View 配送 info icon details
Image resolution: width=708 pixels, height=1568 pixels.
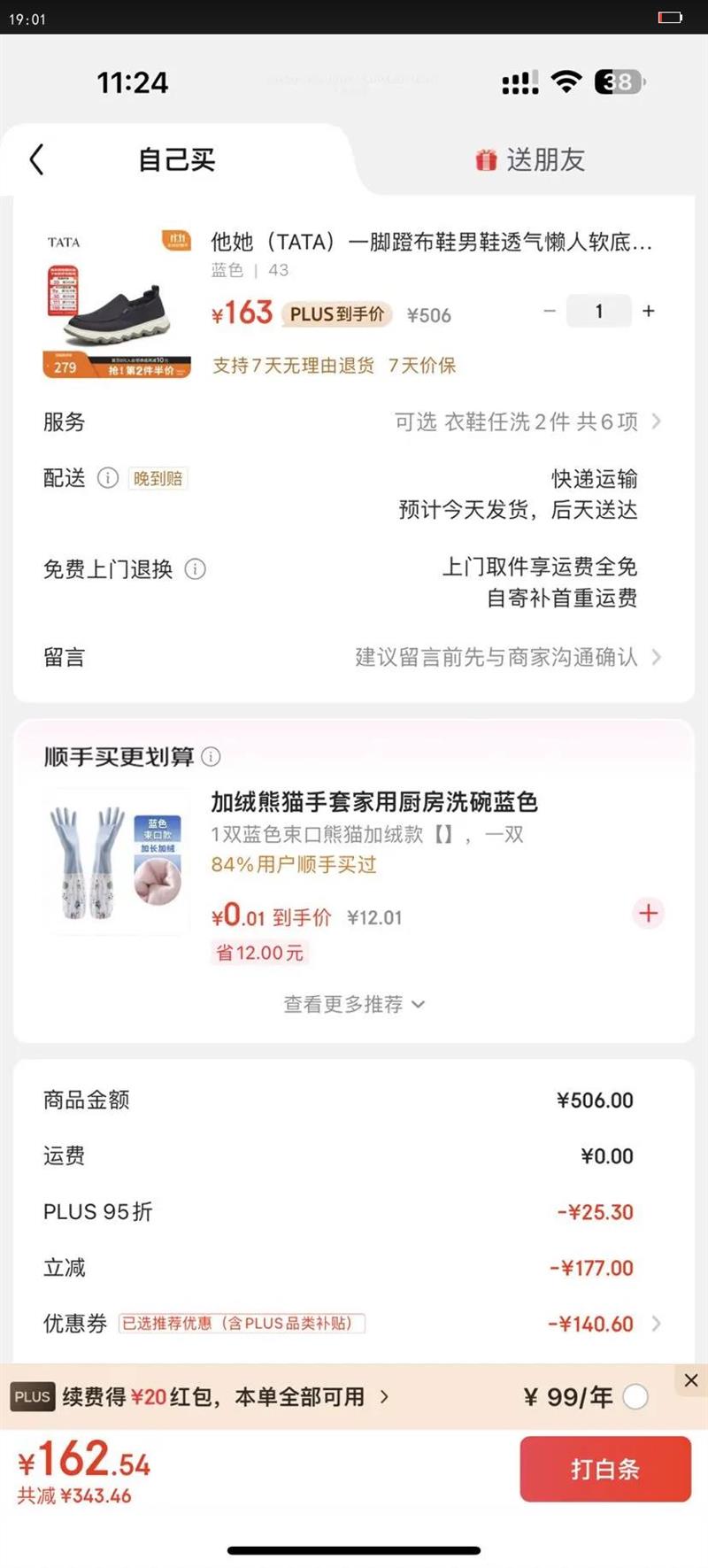pos(107,478)
